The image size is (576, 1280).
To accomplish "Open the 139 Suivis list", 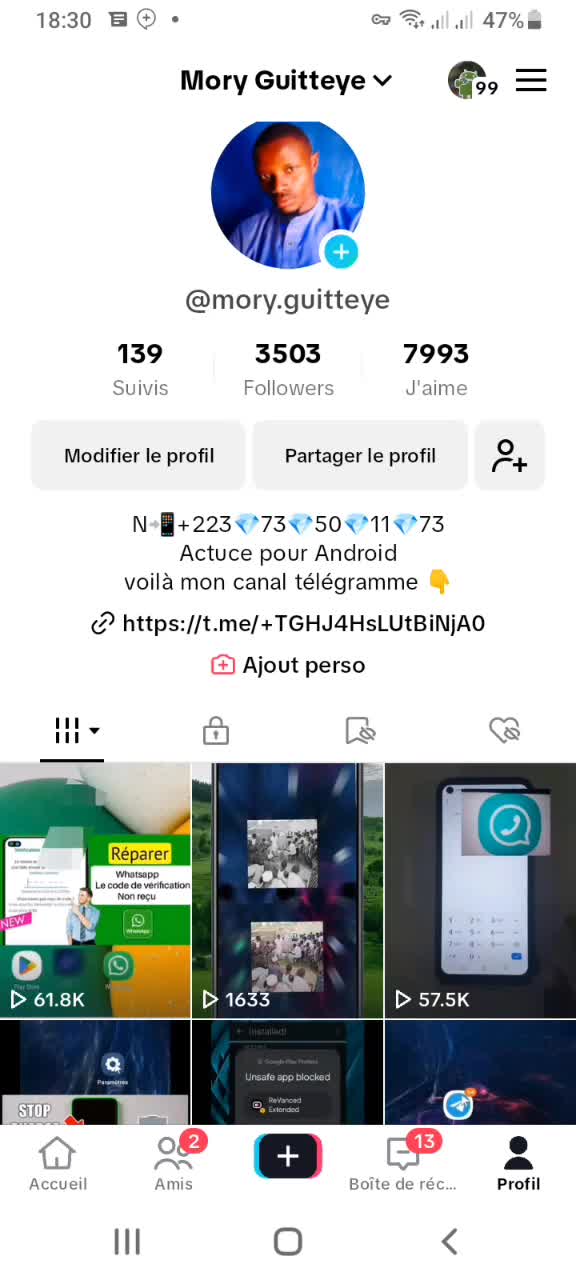I will 140,369.
